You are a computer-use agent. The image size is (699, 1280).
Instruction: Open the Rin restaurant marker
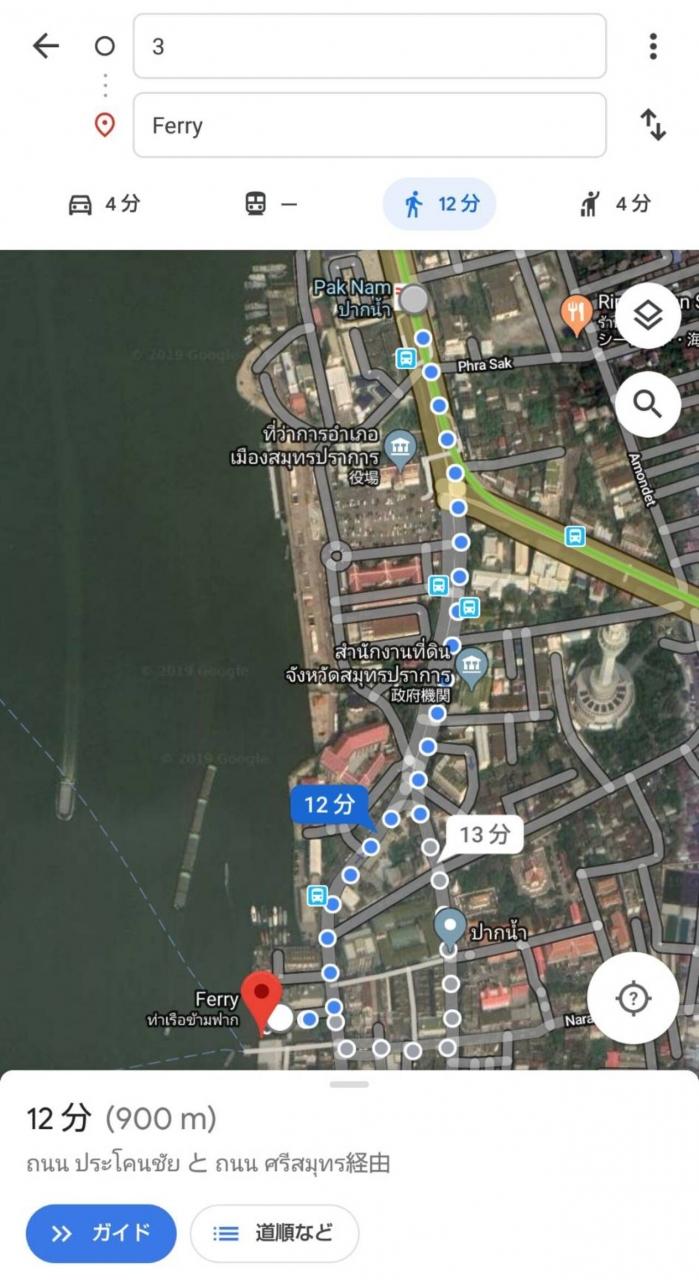[x=575, y=315]
